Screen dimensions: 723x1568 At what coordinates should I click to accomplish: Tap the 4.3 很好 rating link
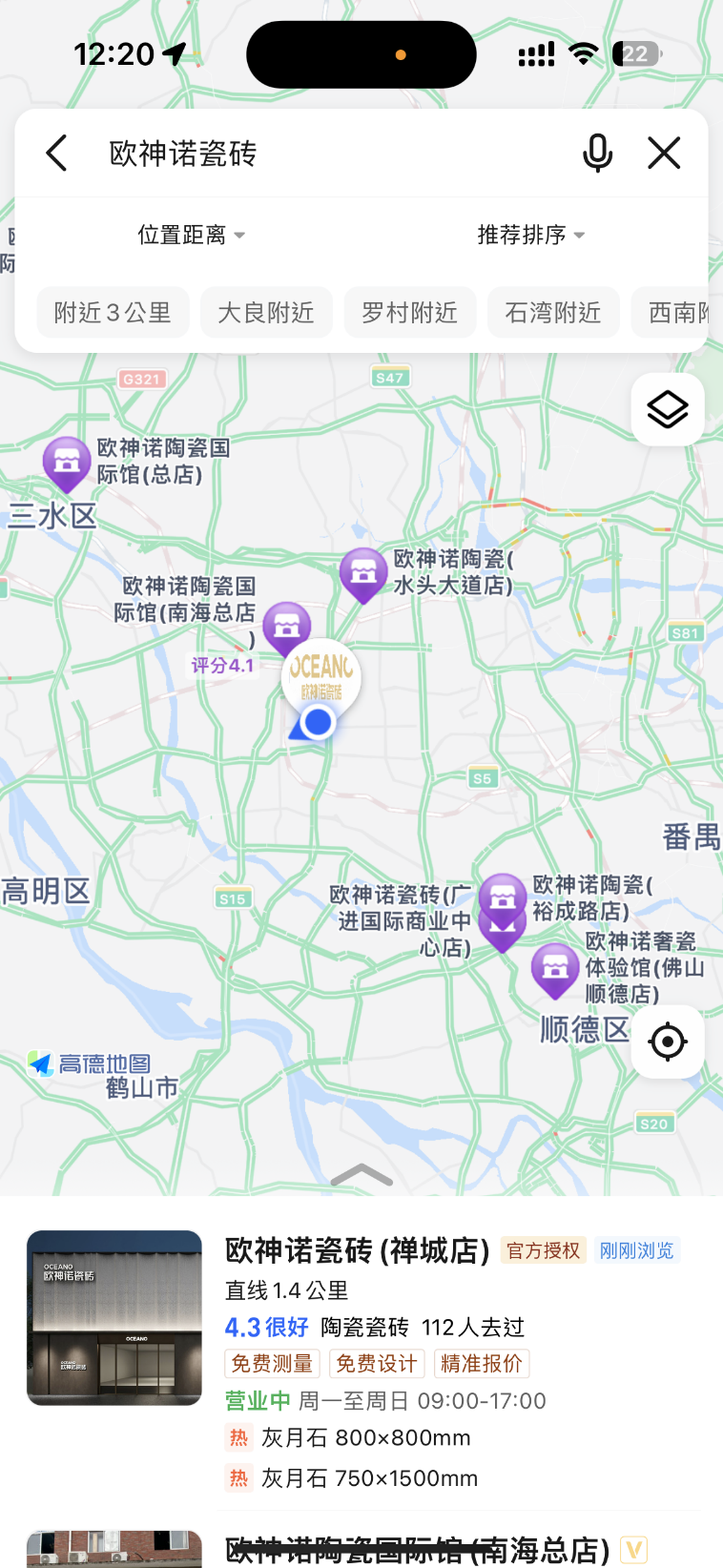[266, 1327]
